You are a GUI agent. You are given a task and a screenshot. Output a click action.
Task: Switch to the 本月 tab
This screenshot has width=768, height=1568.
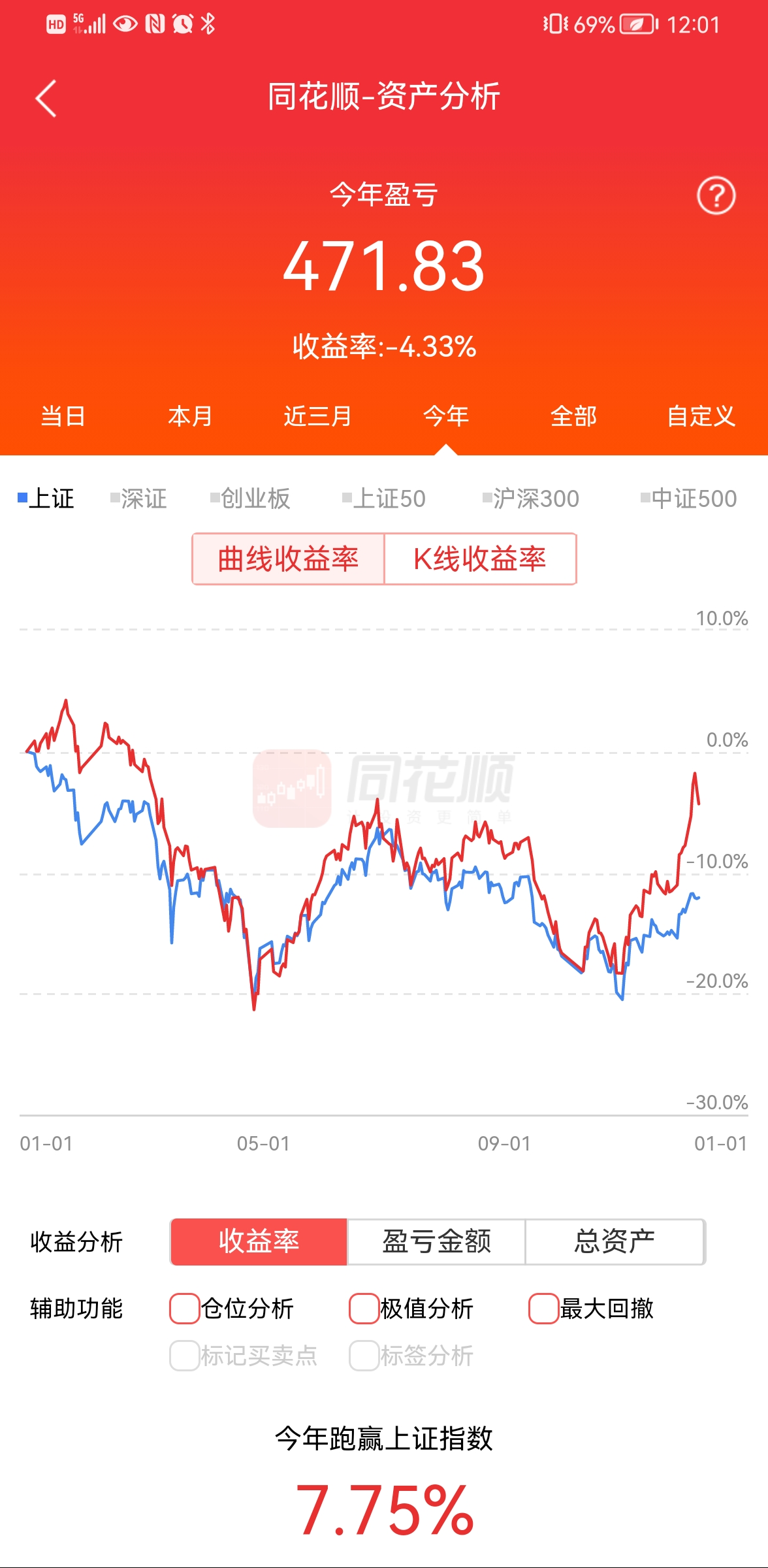pos(190,416)
